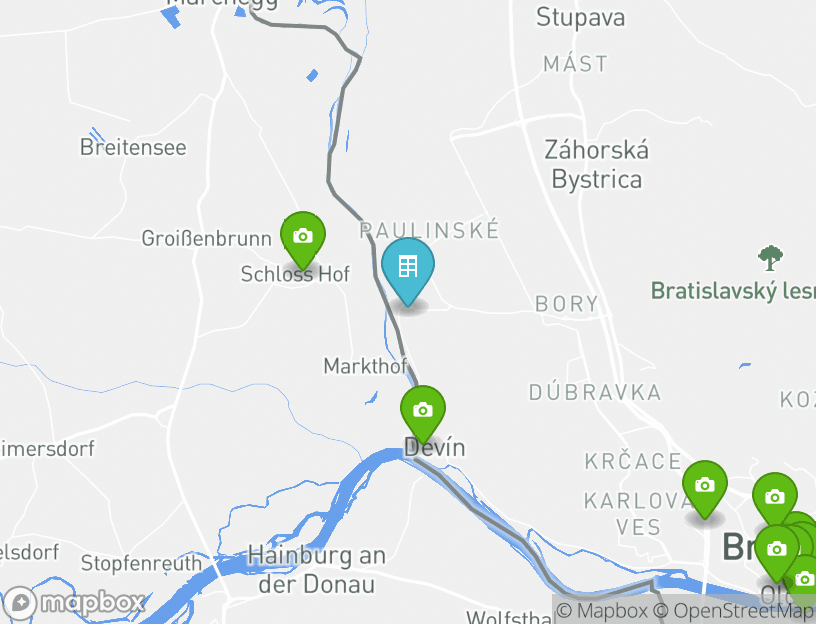Select the blue building marker near Paulinské

coord(408,267)
